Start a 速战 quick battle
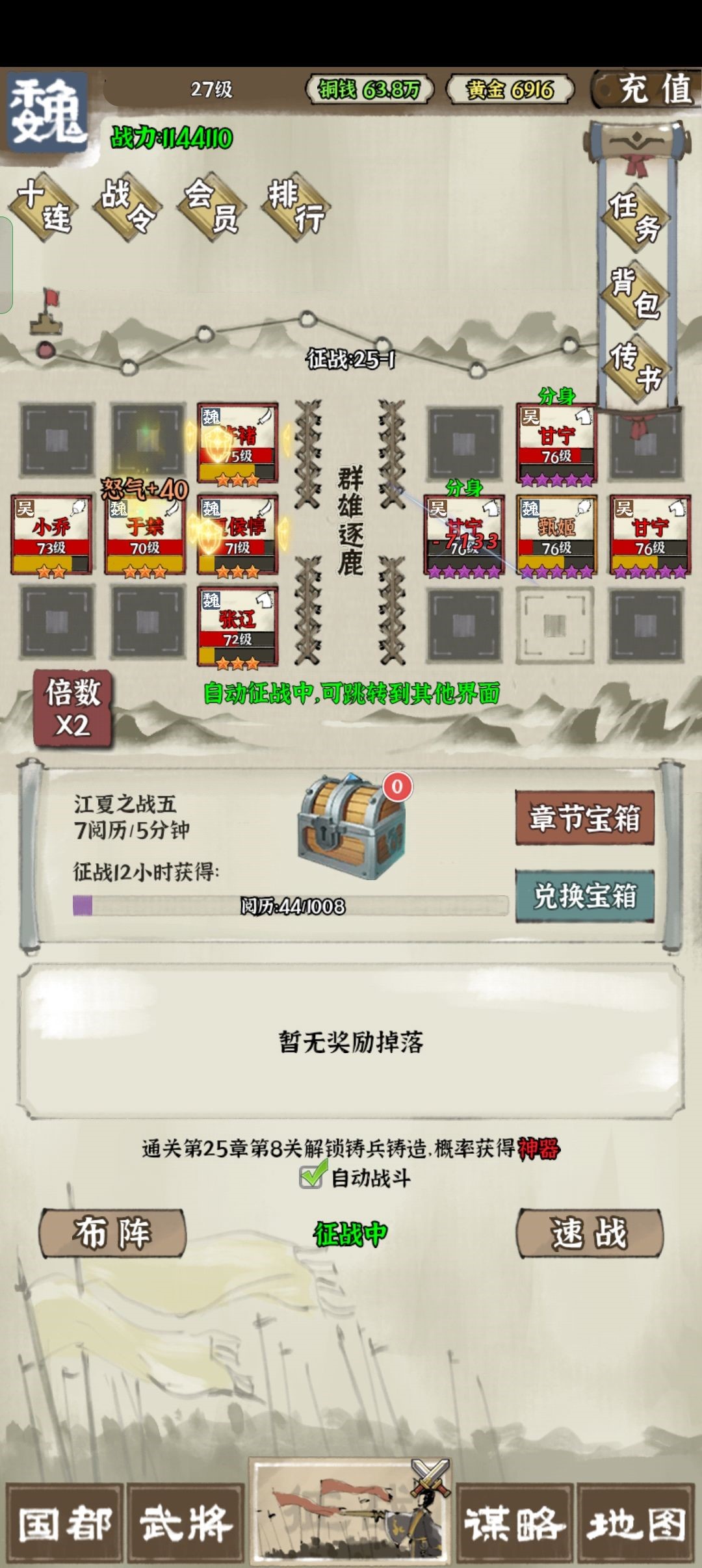 [589, 1233]
